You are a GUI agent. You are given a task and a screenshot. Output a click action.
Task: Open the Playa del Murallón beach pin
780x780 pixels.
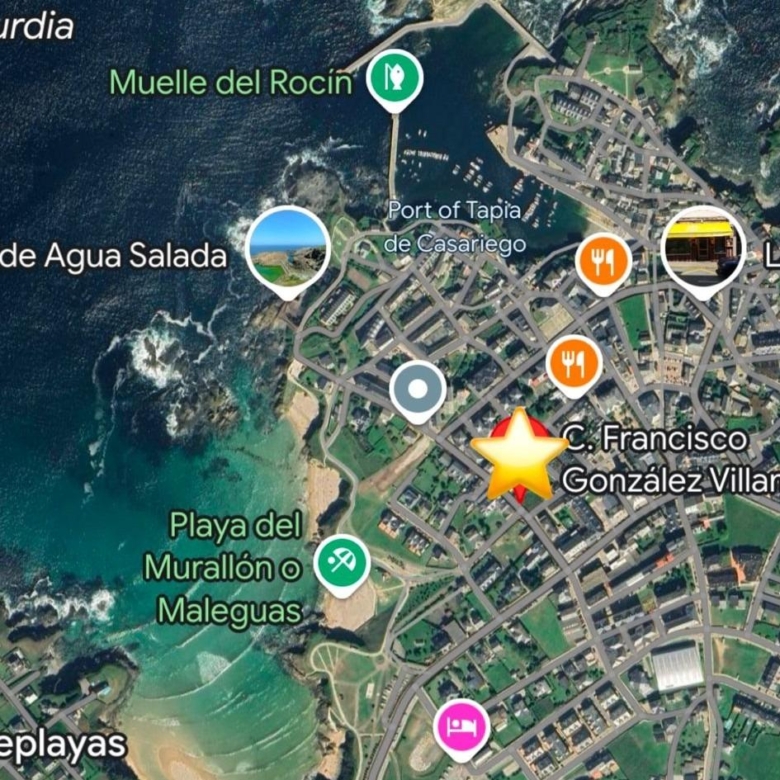pyautogui.click(x=342, y=563)
